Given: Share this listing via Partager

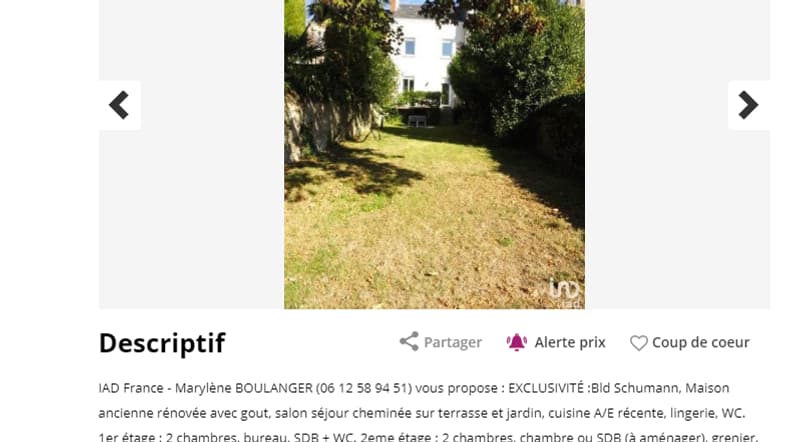Looking at the screenshot, I should (440, 342).
